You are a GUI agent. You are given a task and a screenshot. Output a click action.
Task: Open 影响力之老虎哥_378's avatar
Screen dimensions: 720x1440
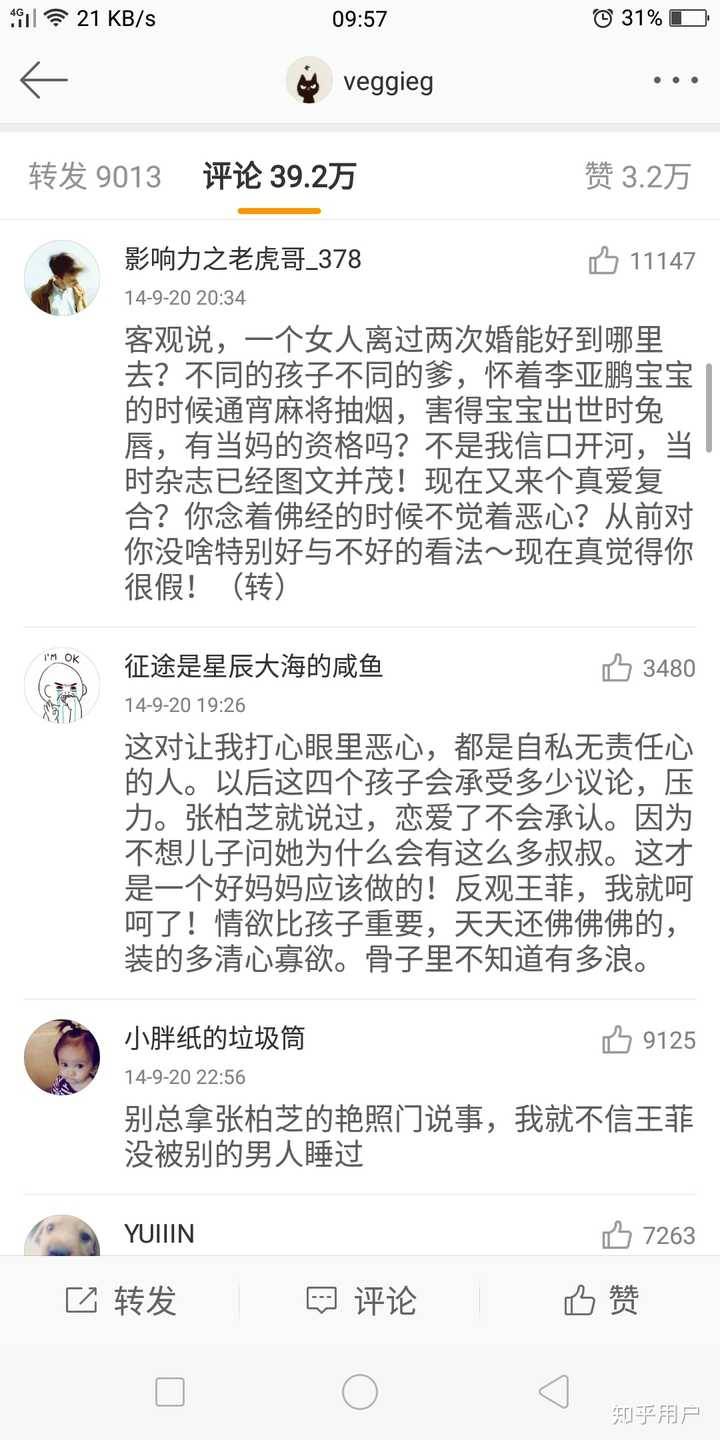62,278
